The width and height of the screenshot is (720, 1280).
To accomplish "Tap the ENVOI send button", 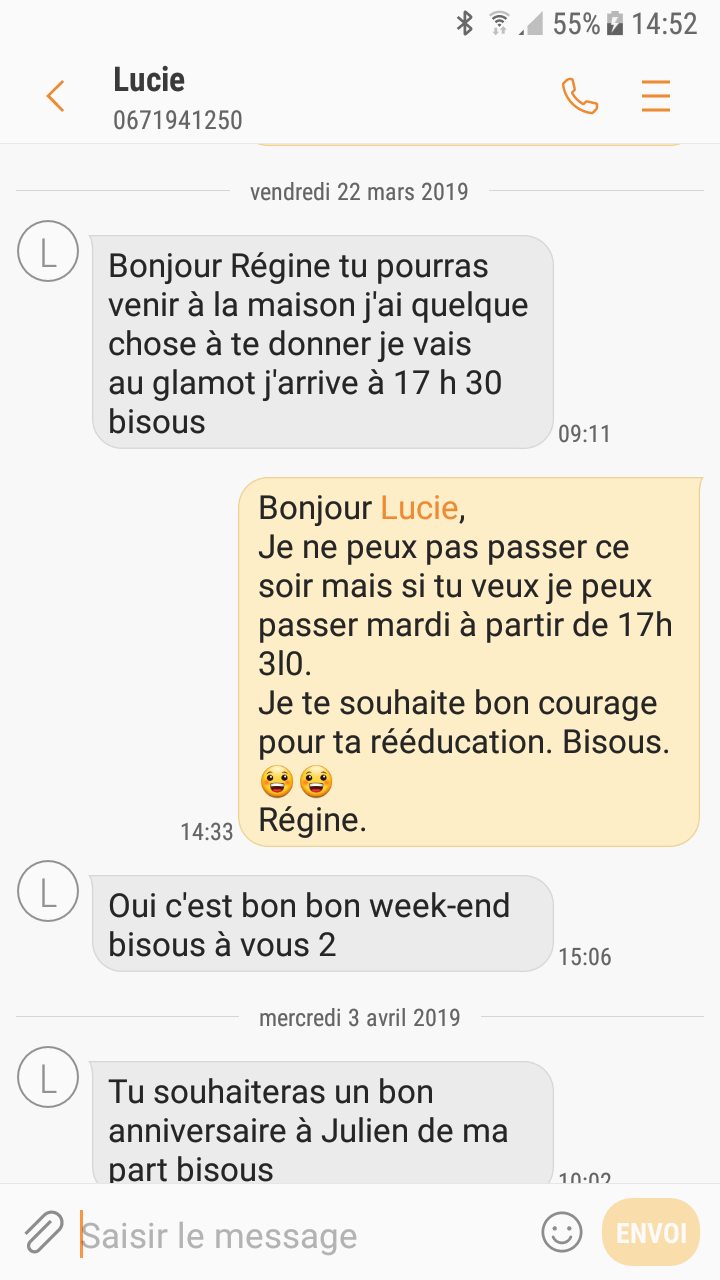I will [651, 1232].
